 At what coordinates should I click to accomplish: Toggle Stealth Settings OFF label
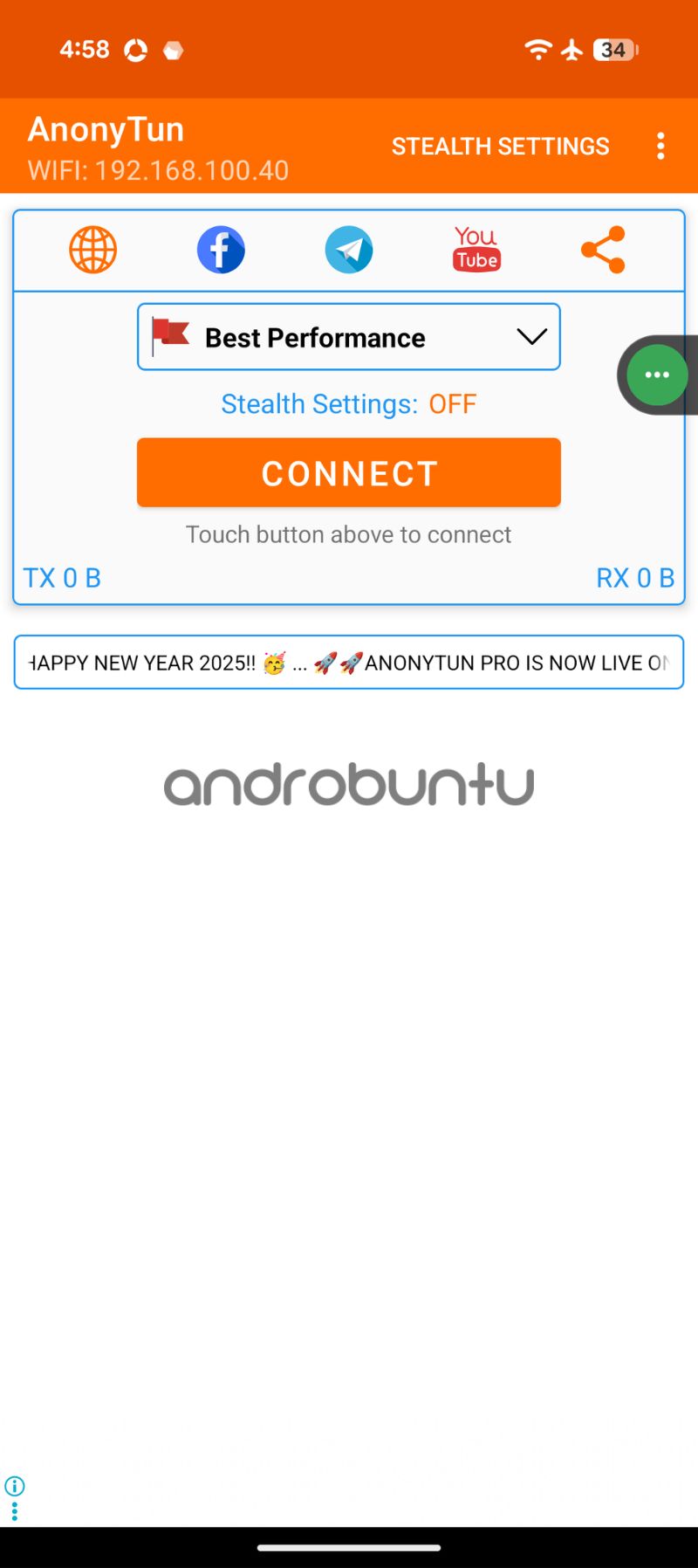click(454, 403)
